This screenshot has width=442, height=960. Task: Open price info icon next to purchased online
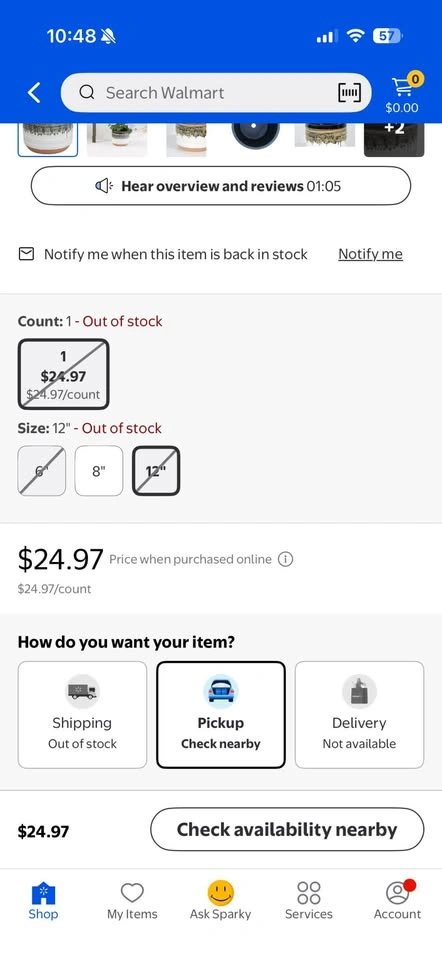coord(285,559)
